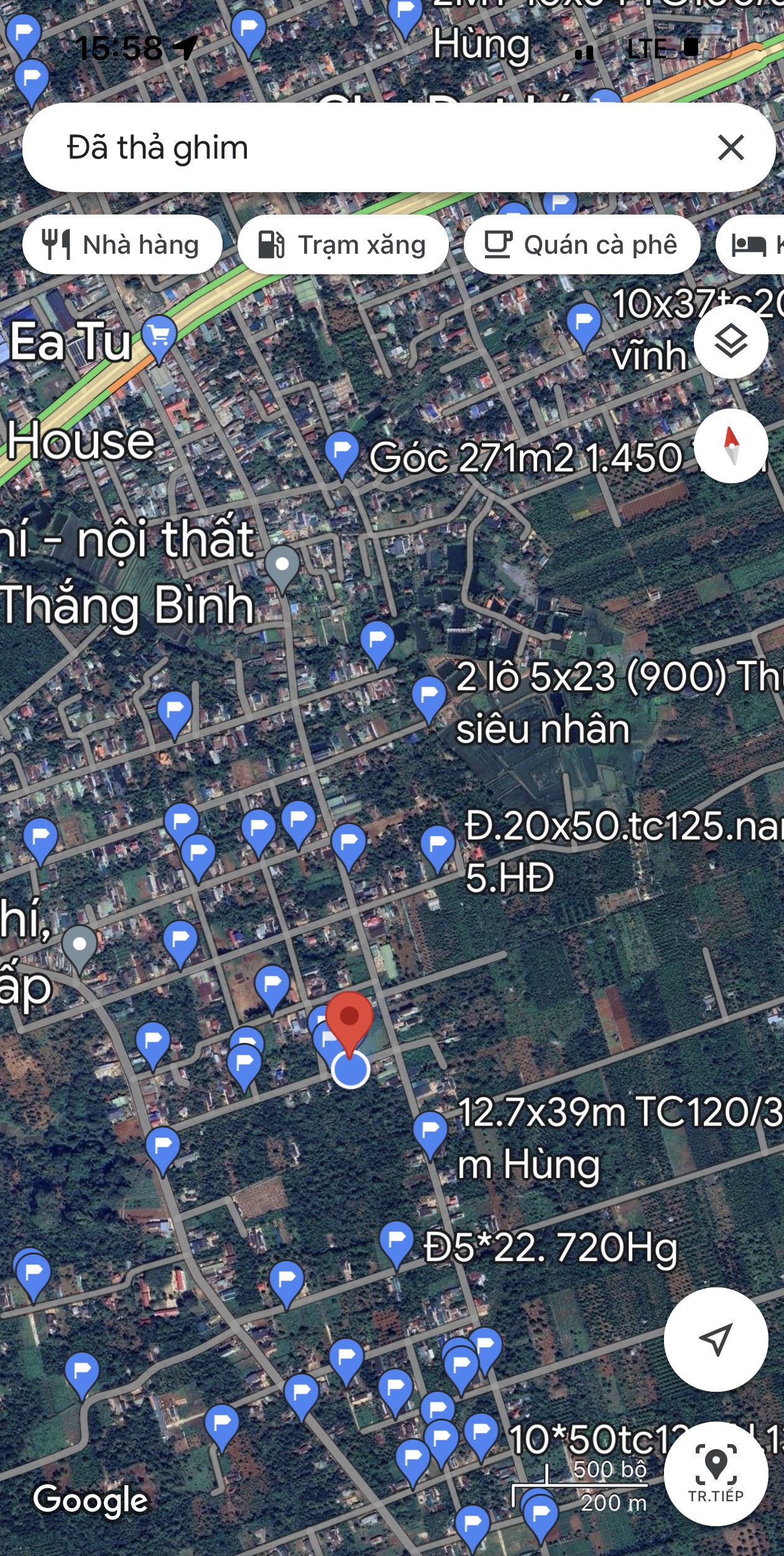Open saved pin '10x37tc' vĩnh

click(x=584, y=323)
